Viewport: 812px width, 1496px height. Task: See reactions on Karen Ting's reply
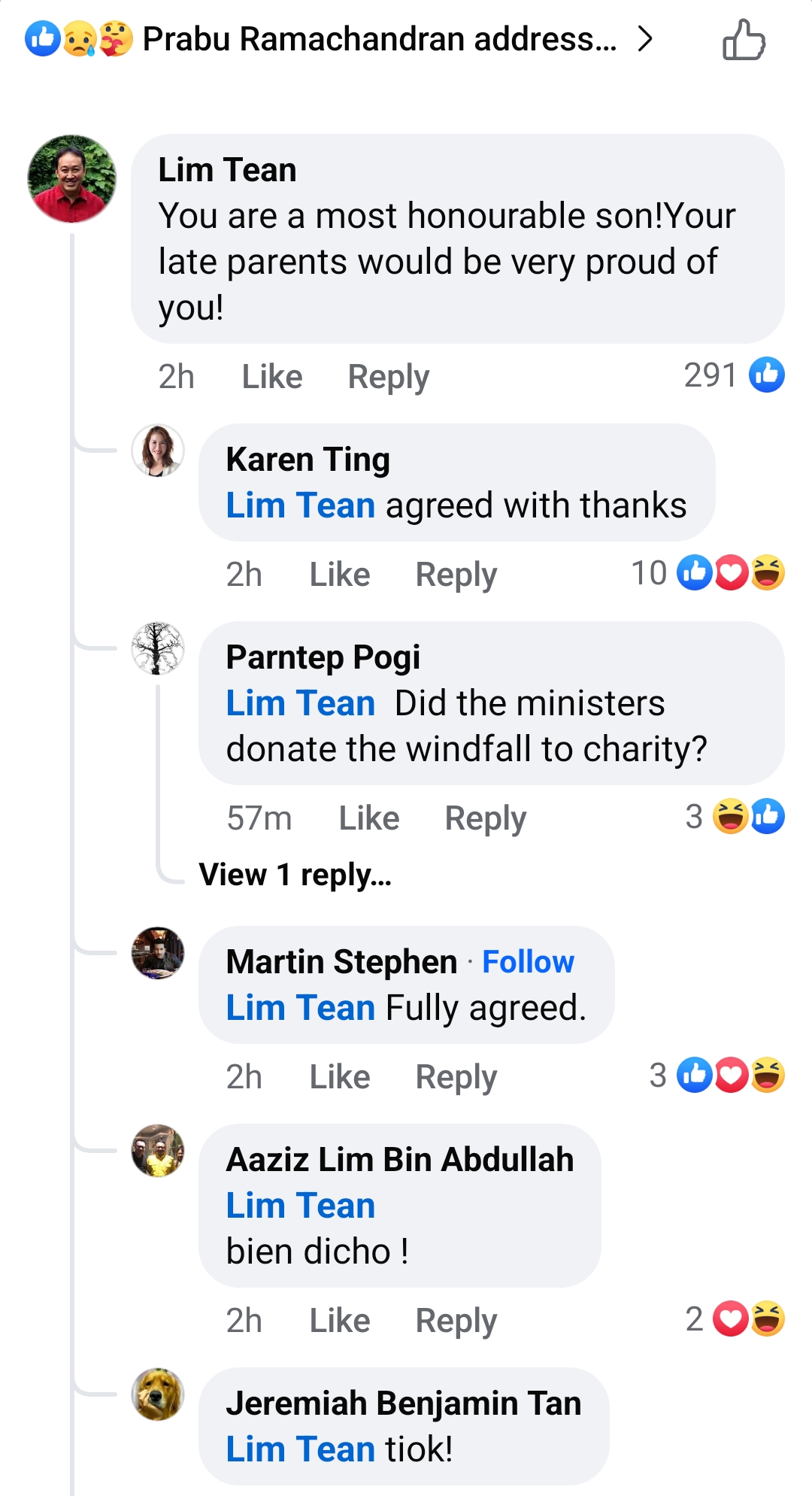click(707, 574)
